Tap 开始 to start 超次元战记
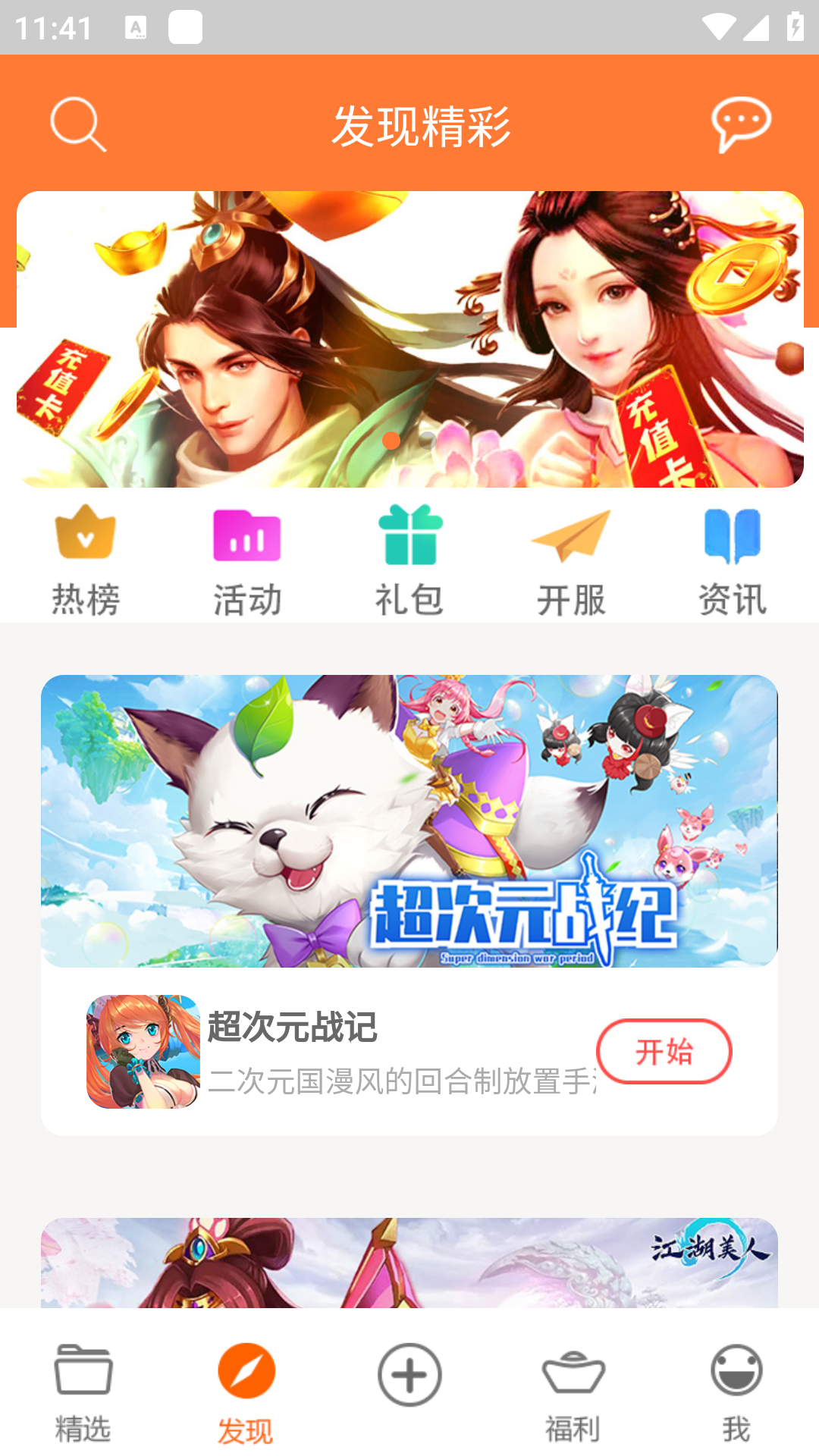This screenshot has width=819, height=1456. [x=664, y=1051]
